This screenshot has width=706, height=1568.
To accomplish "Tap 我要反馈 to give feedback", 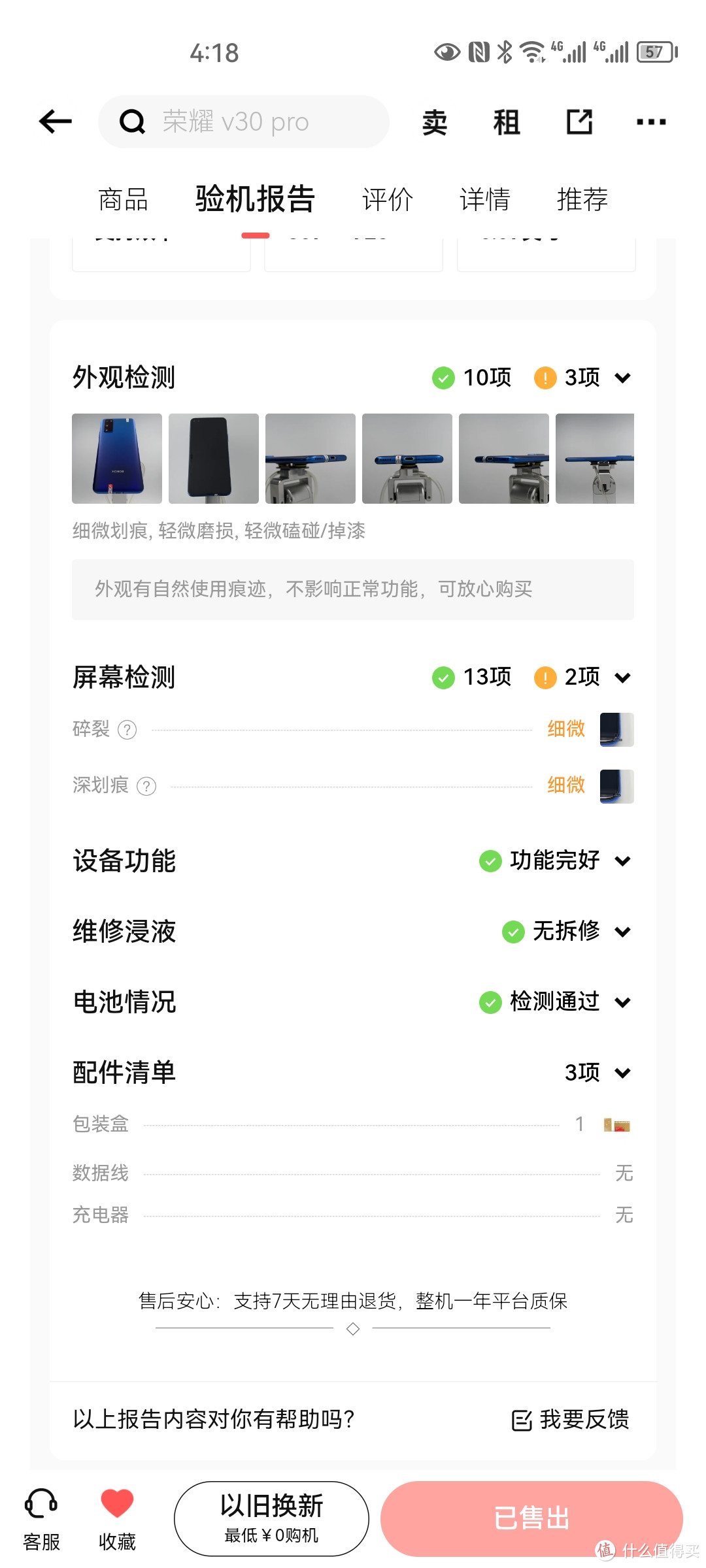I will point(570,1419).
